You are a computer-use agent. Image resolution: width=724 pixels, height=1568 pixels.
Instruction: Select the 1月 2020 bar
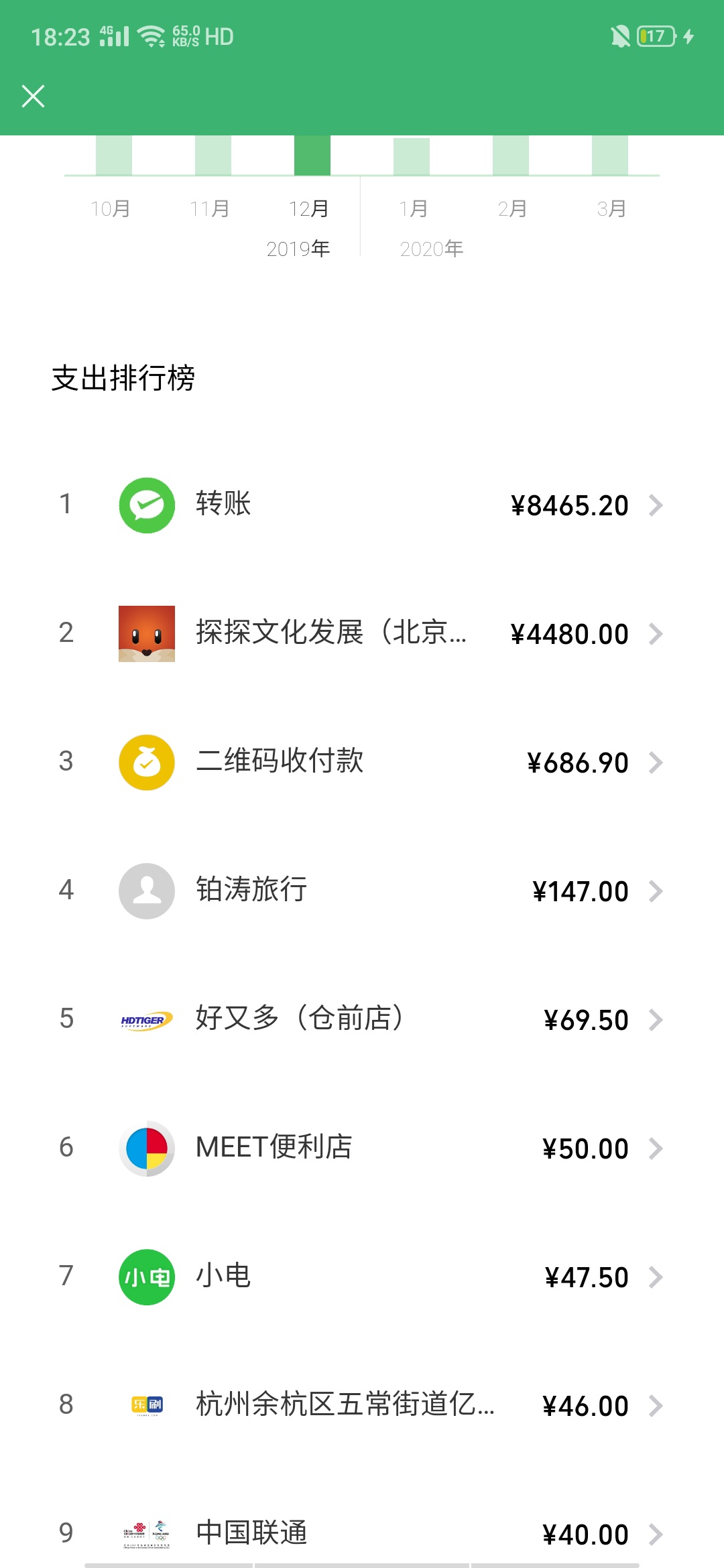point(412,157)
